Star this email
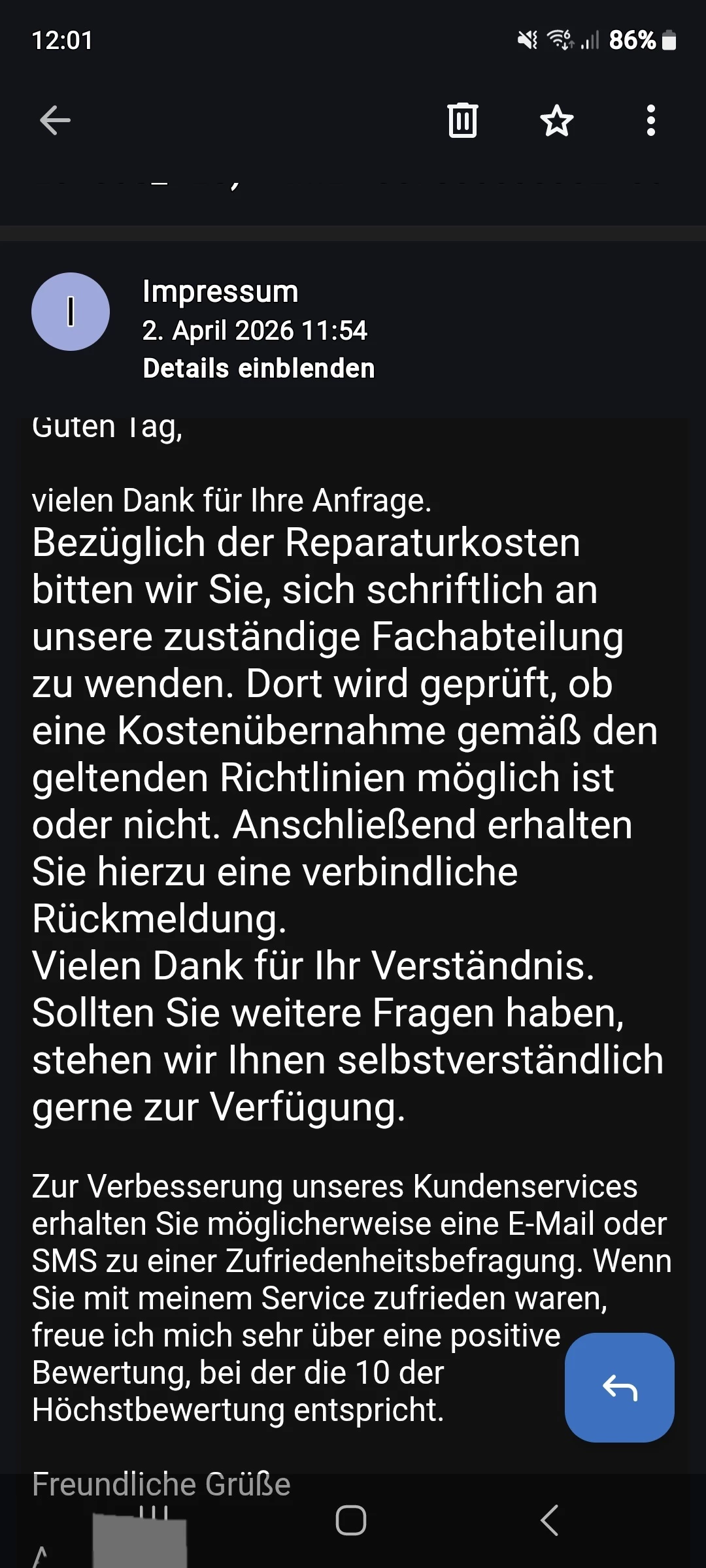706x1568 pixels. (x=557, y=121)
